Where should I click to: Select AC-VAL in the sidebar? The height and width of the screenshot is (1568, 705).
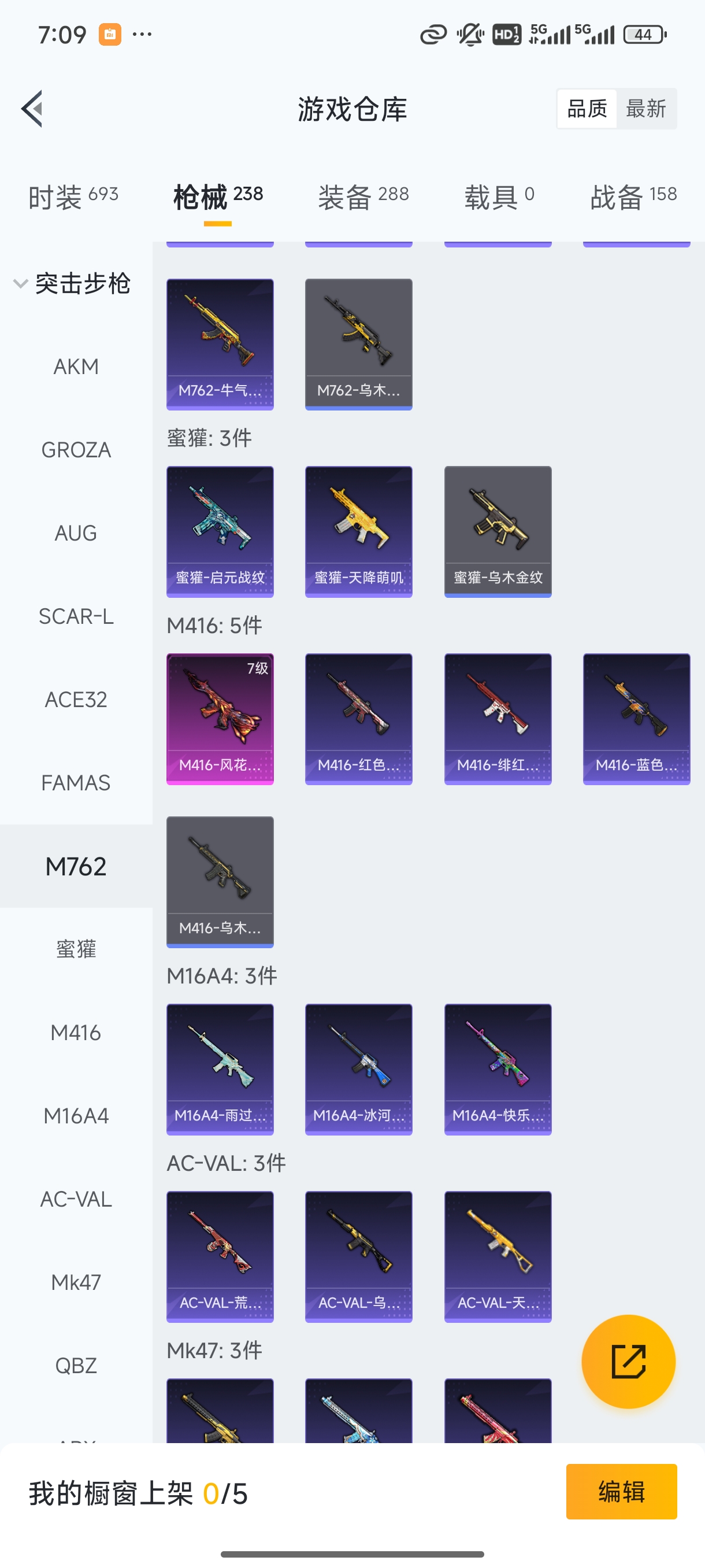[76, 1199]
